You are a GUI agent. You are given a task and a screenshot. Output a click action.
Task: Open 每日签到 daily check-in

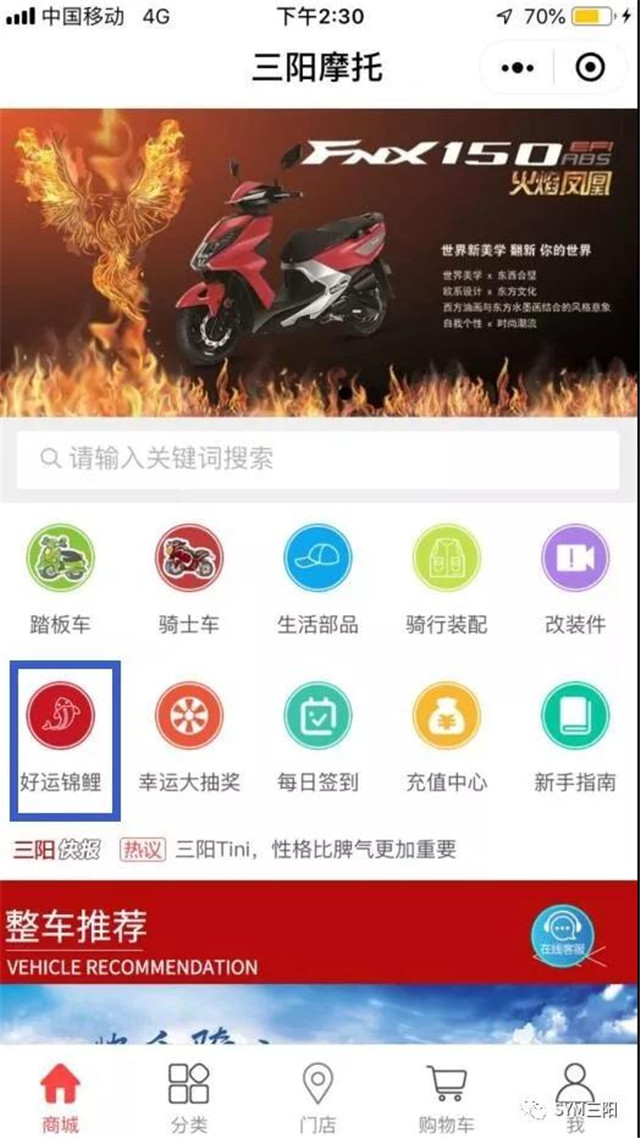pos(318,735)
